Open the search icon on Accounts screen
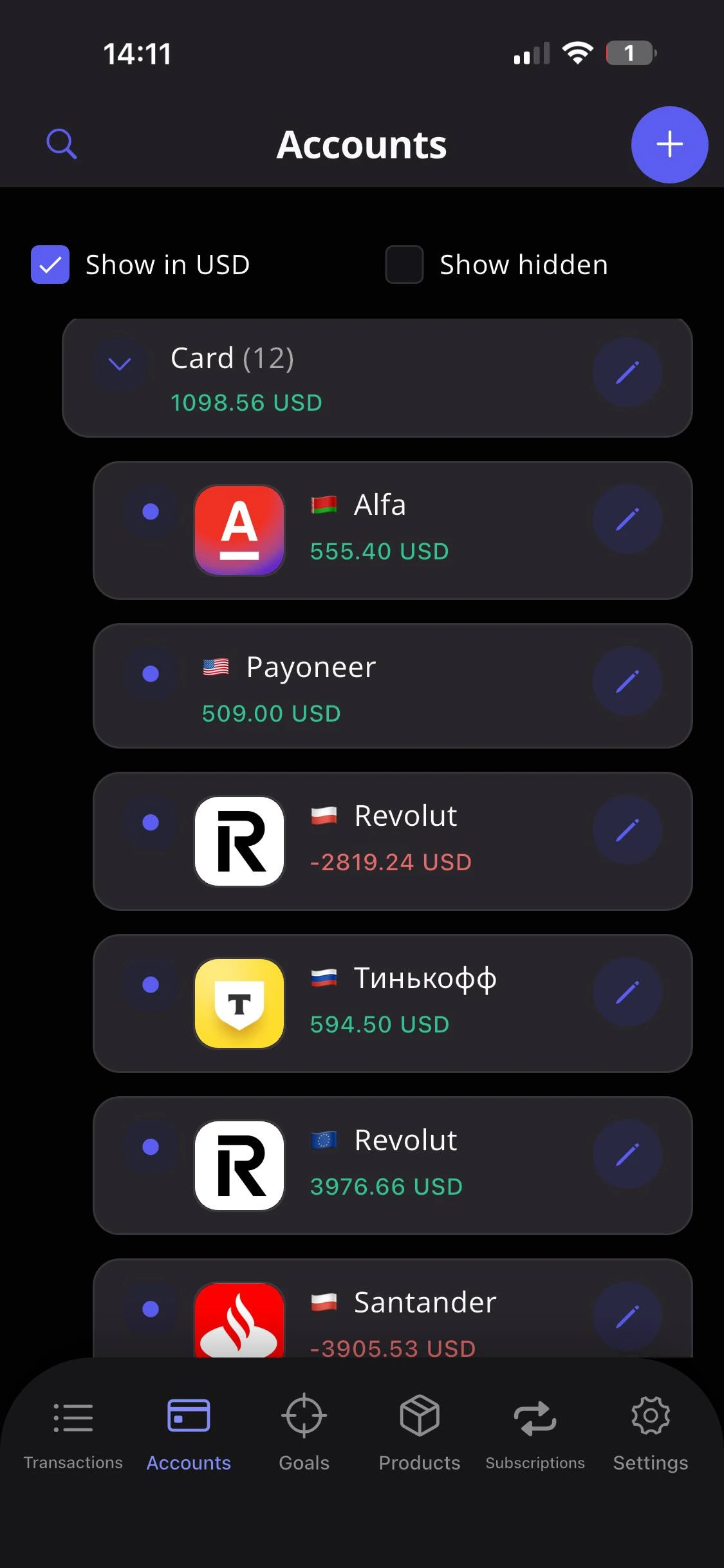Viewport: 724px width, 1568px height. coord(61,144)
